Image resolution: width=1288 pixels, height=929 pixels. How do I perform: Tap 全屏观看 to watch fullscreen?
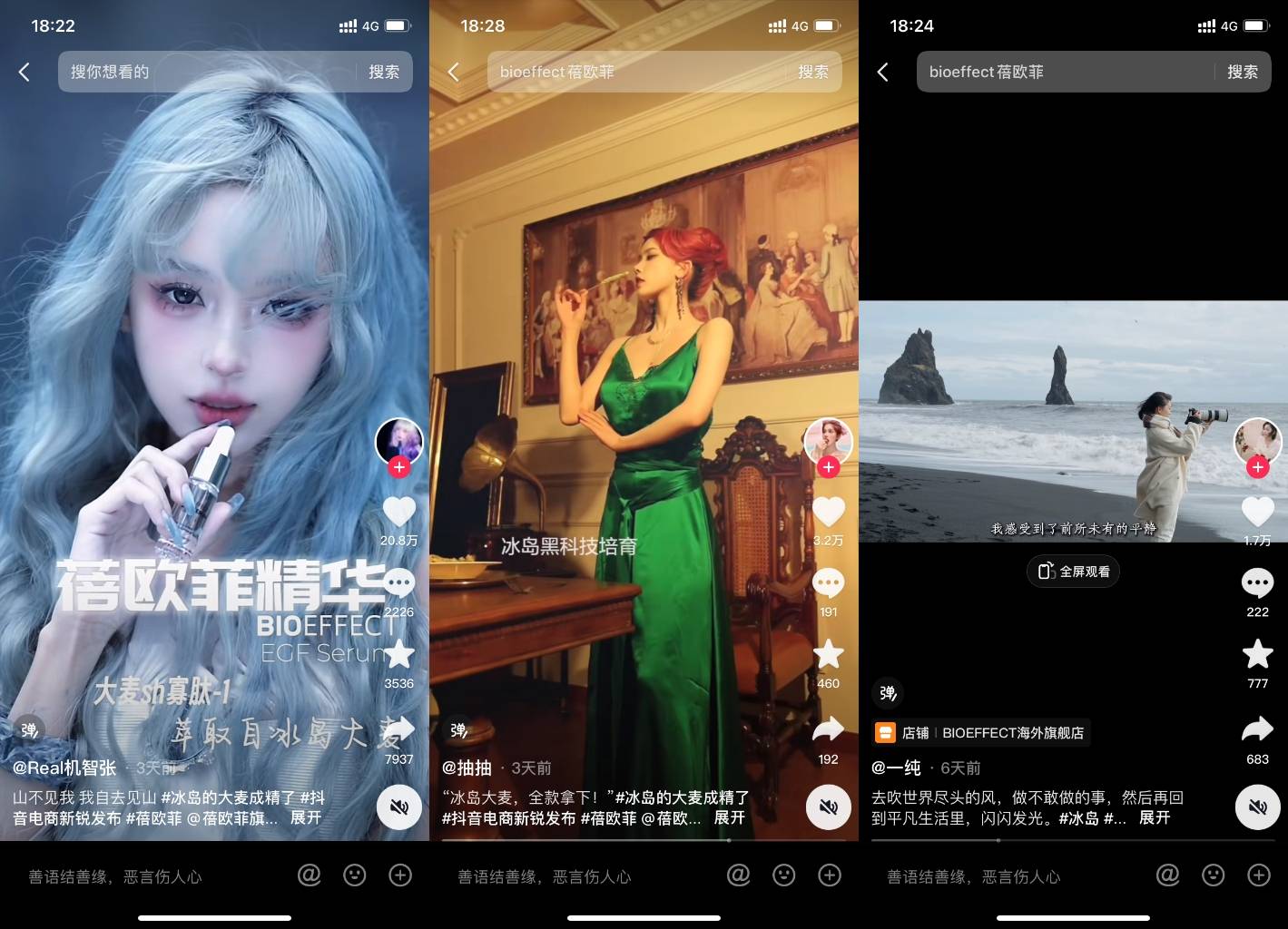coord(1074,572)
